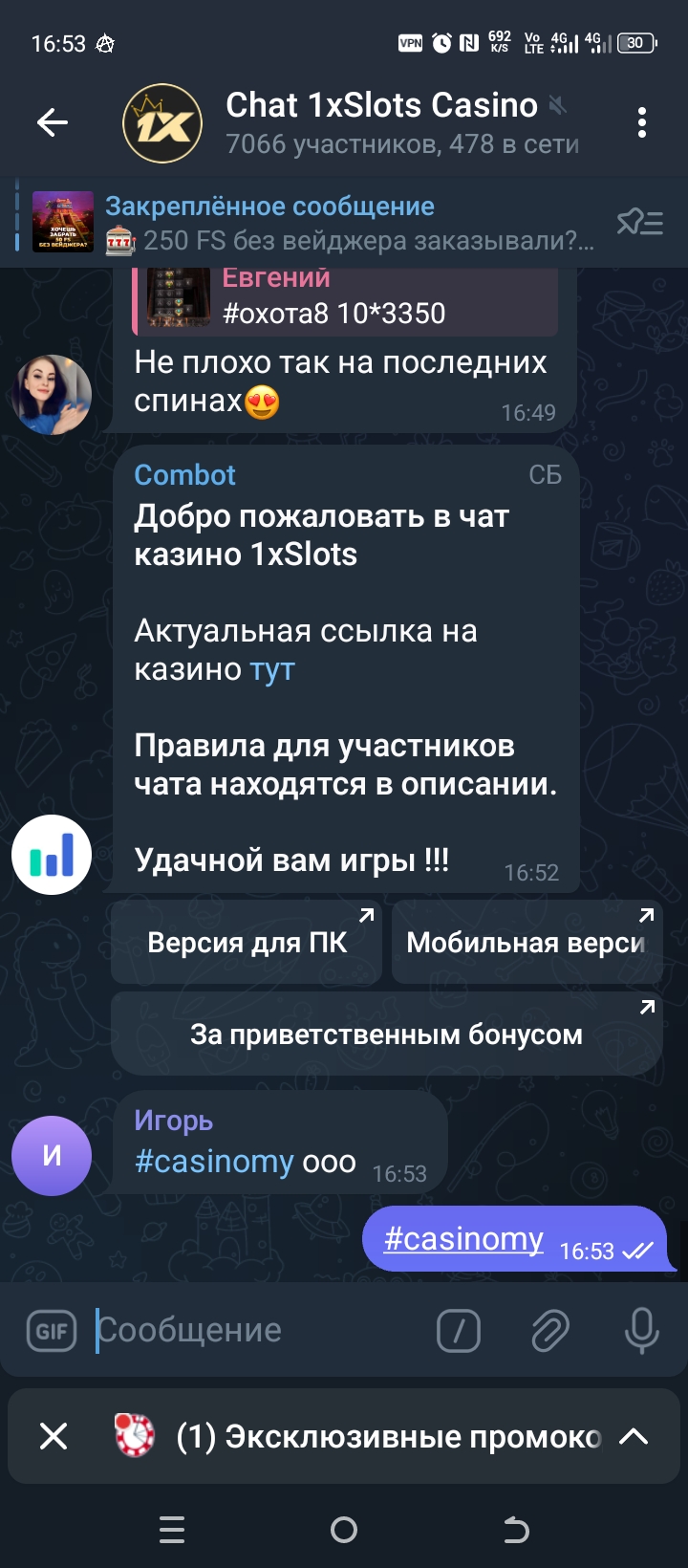Image resolution: width=688 pixels, height=1568 pixels.
Task: Open the Combot sender name
Action: [184, 475]
